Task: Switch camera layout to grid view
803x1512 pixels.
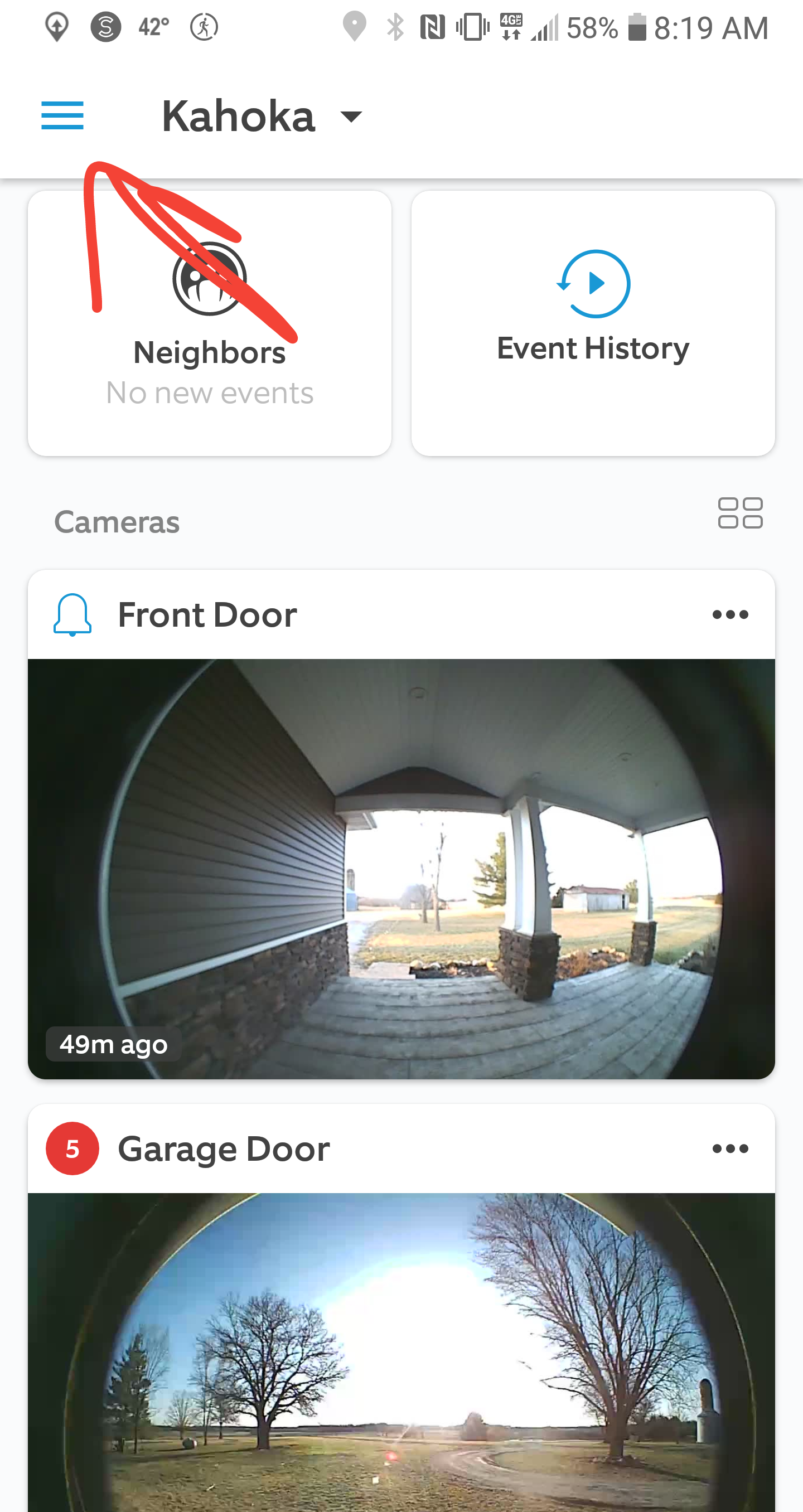Action: tap(740, 513)
